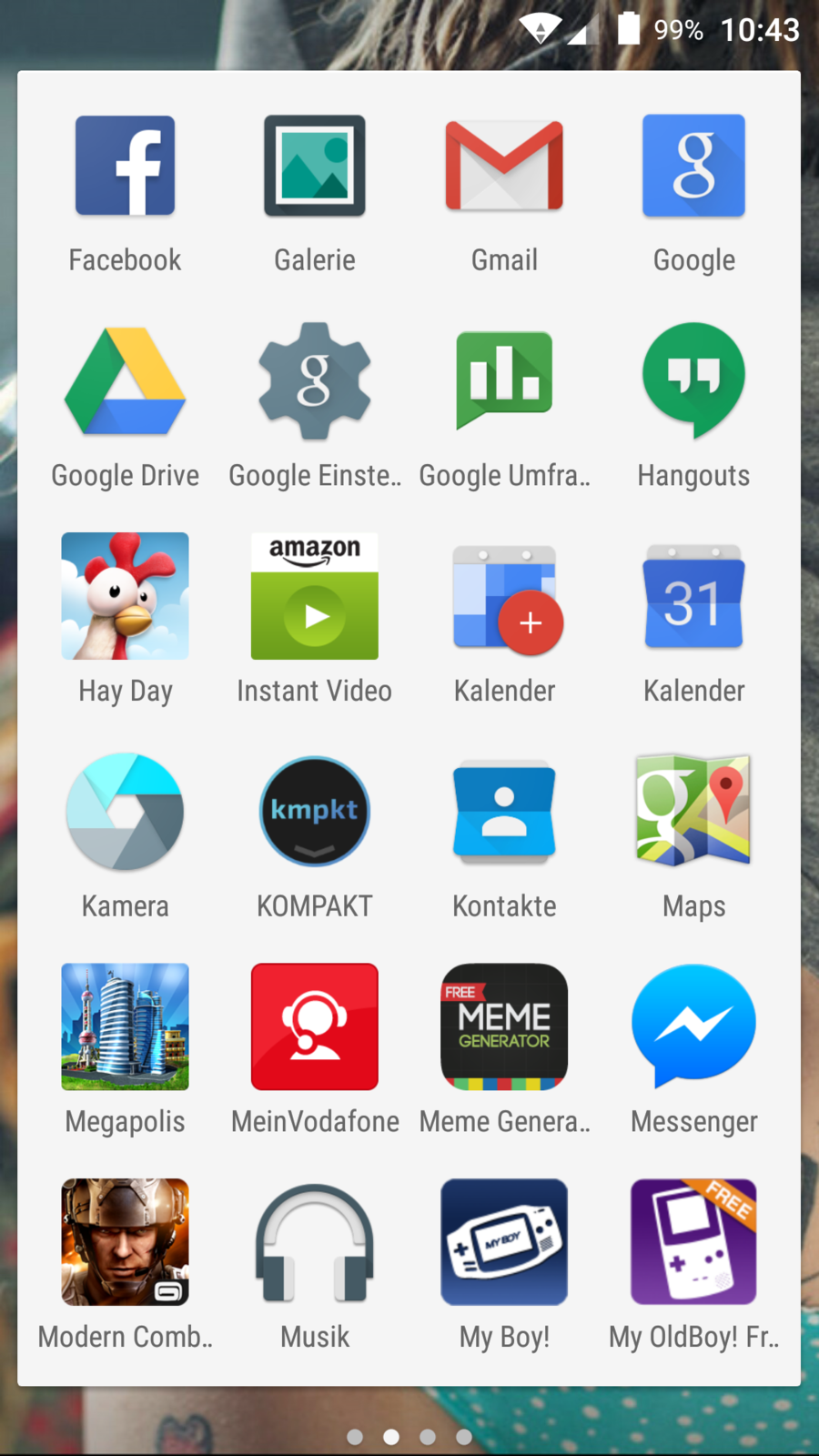Open the KOMPAKT app
The height and width of the screenshot is (1456, 819).
click(315, 811)
